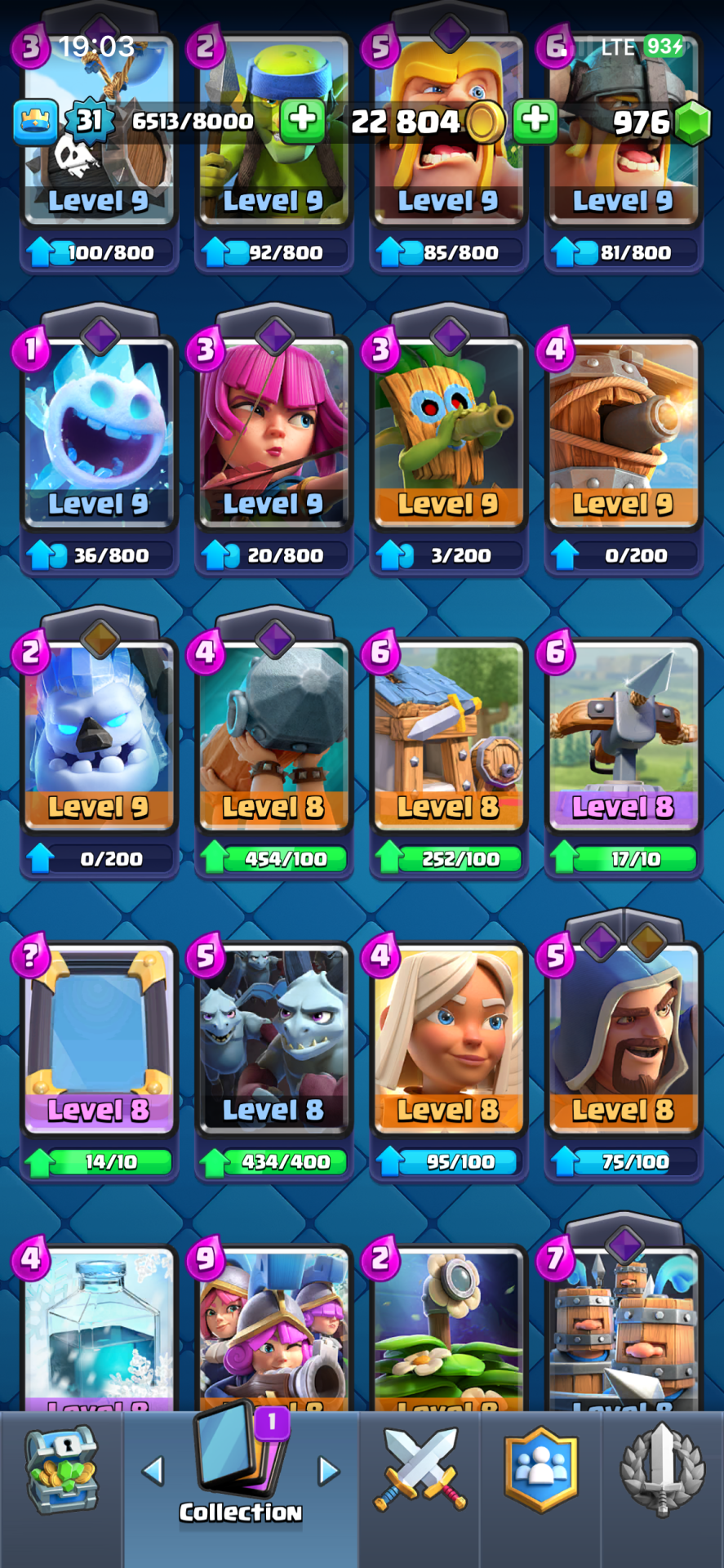Select the hooded Wizard card with 75/100
Screen dimensions: 724x1568
(x=624, y=1037)
